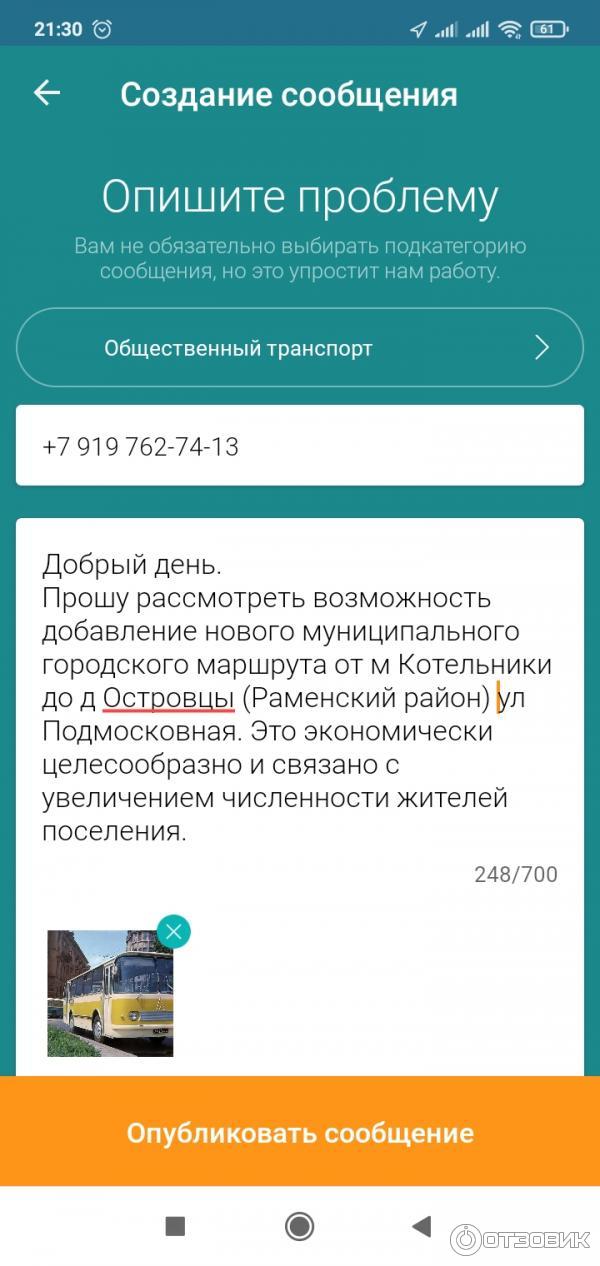The width and height of the screenshot is (600, 1266).
Task: Remove the attached bus photo
Action: pos(173,932)
